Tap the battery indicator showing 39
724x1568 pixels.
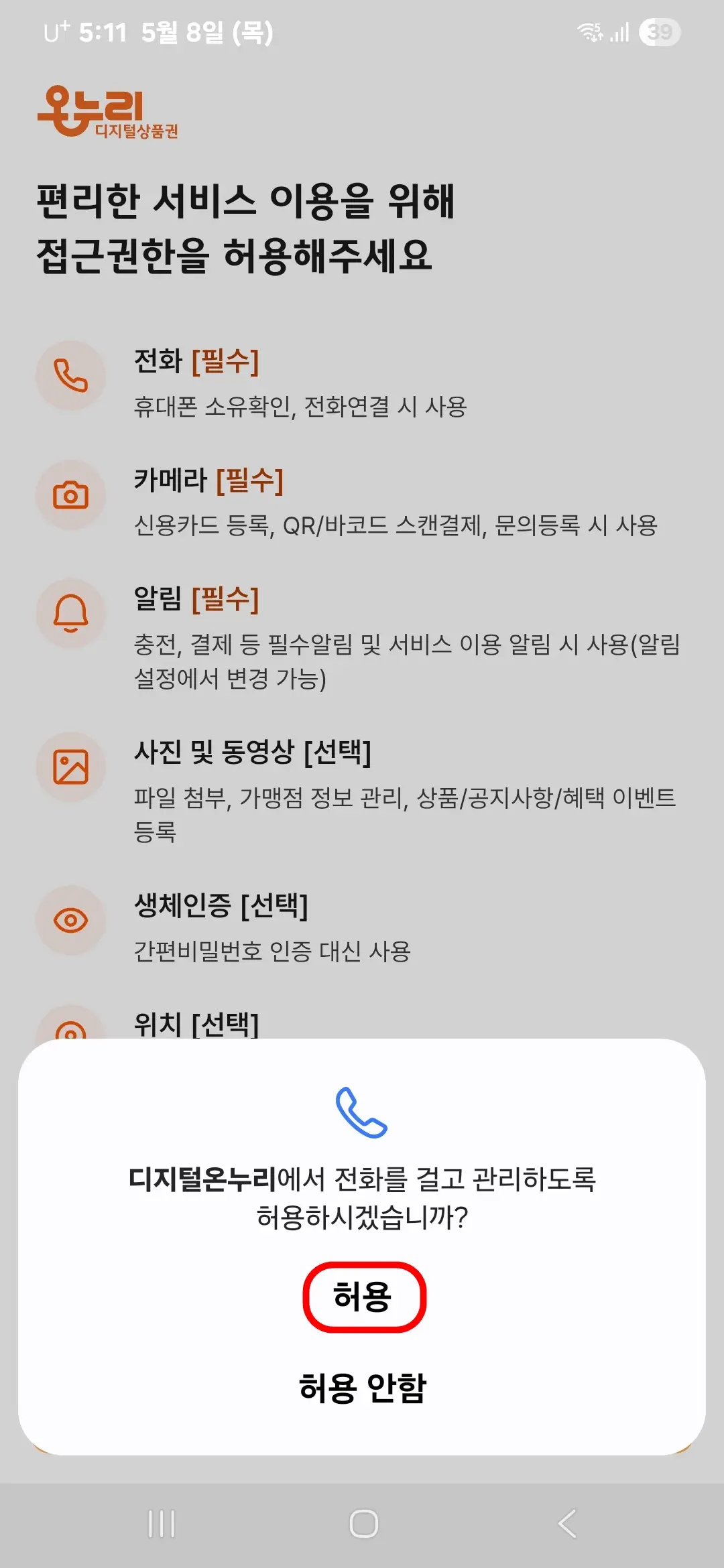click(x=659, y=32)
